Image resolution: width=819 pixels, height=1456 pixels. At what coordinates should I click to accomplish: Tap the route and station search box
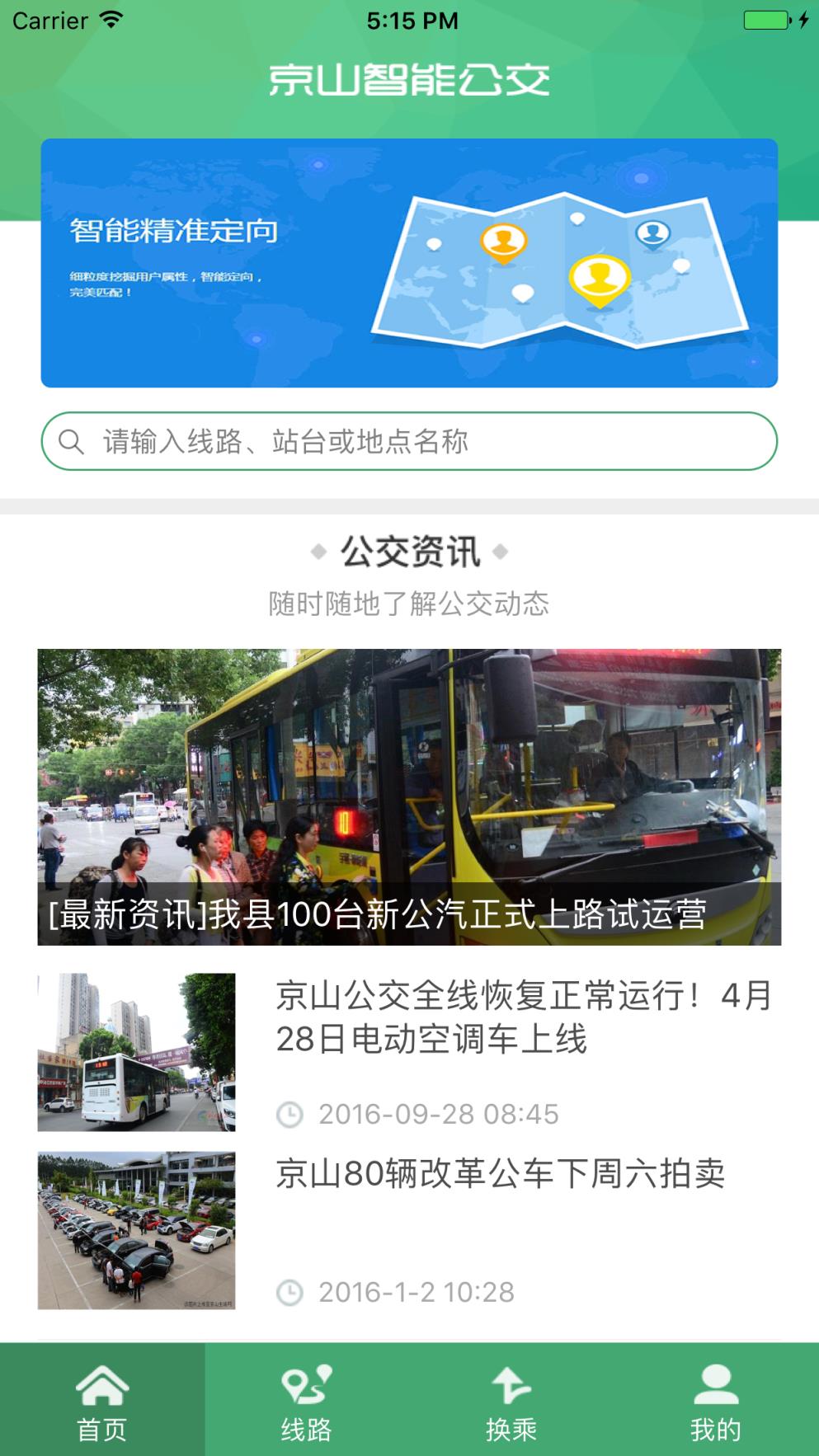pyautogui.click(x=409, y=441)
